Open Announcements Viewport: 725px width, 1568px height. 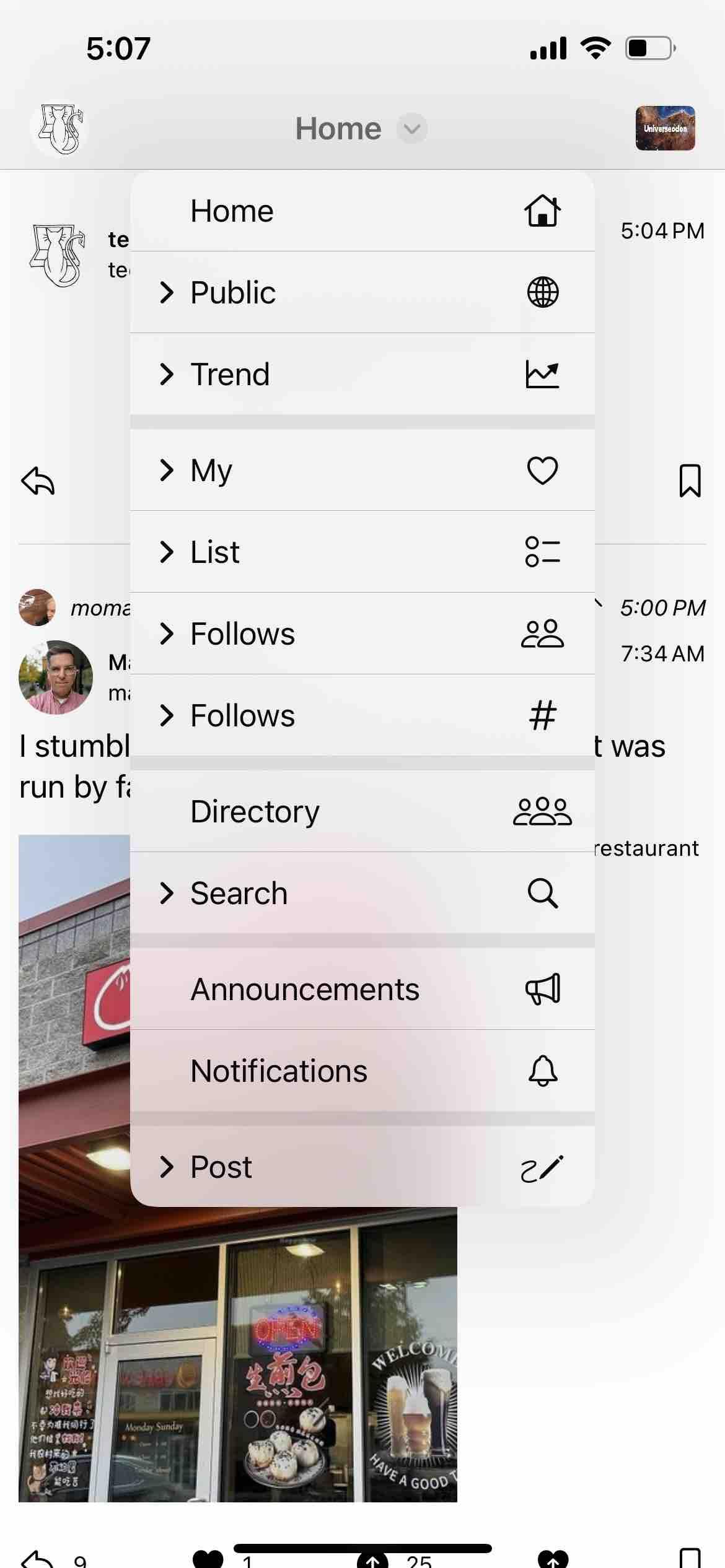(x=362, y=989)
